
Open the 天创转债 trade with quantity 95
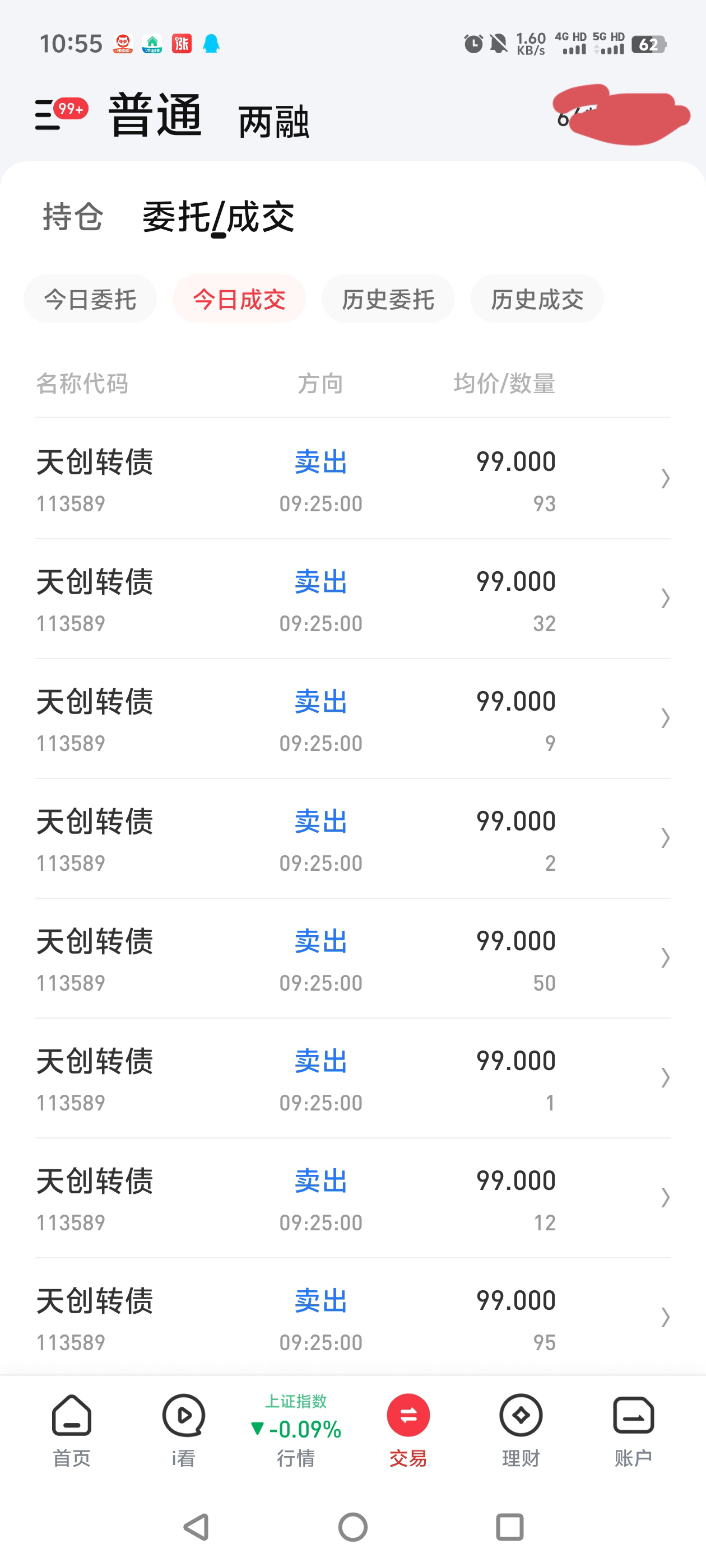click(x=352, y=1318)
